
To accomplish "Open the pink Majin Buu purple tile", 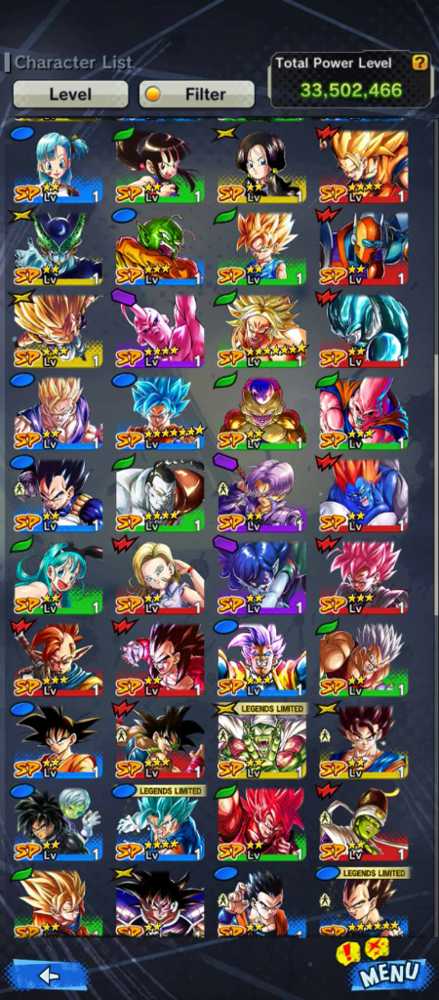I will [x=160, y=330].
